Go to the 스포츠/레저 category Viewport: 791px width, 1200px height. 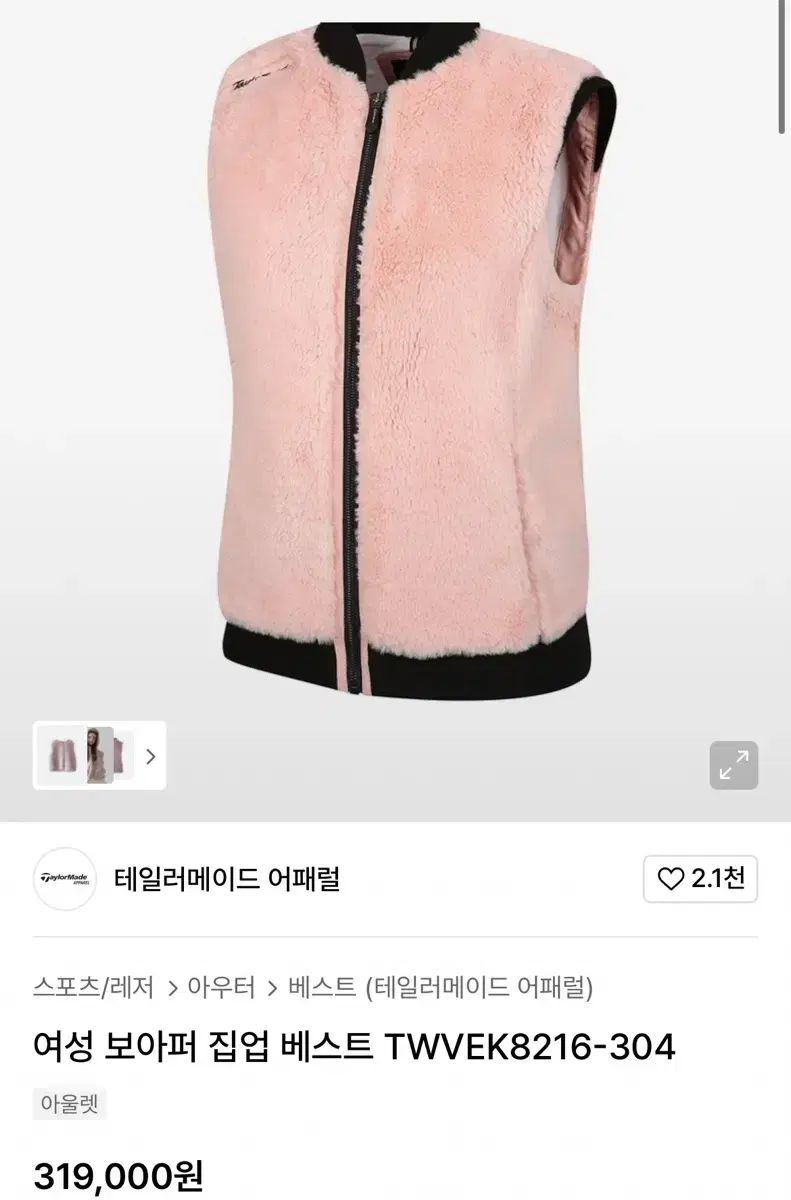click(93, 988)
